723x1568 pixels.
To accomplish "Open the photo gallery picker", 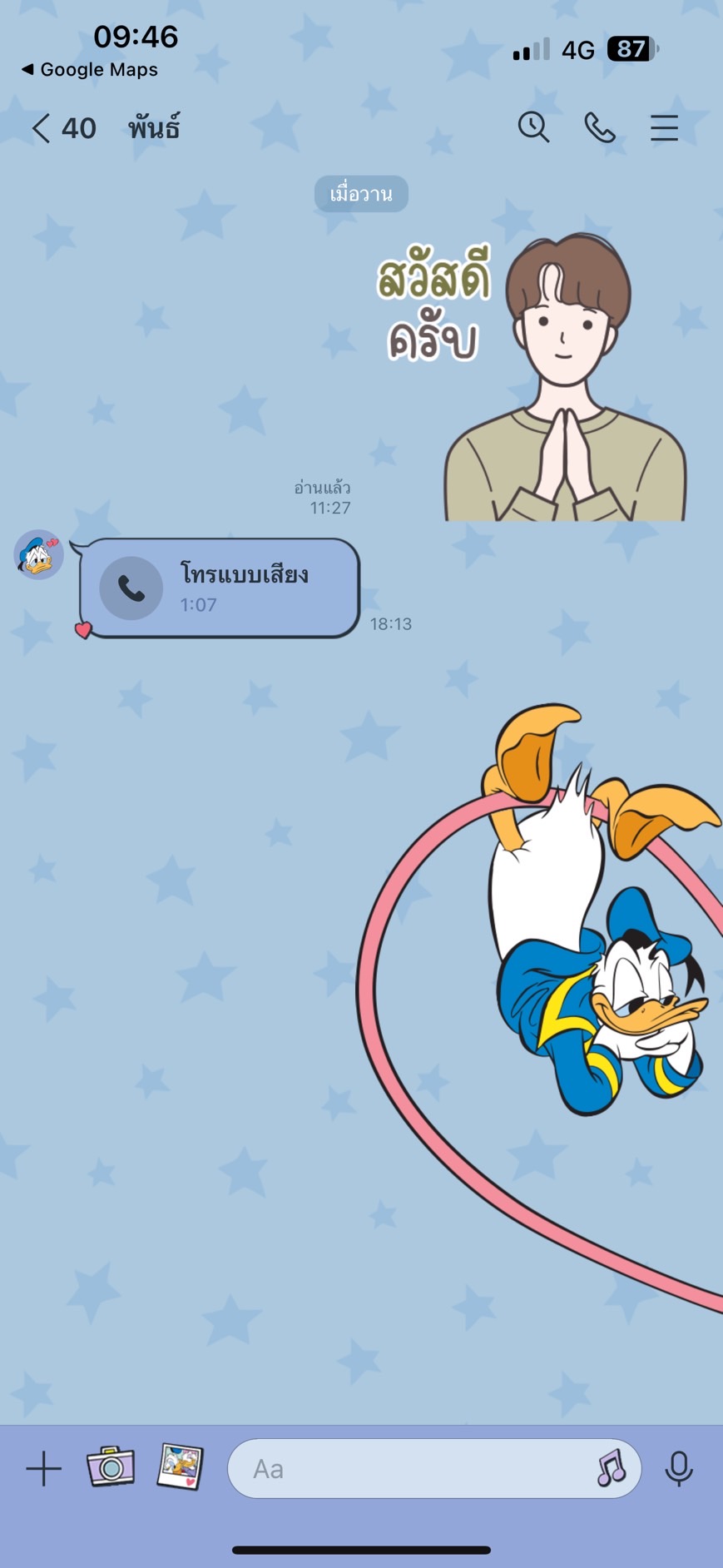I will pyautogui.click(x=181, y=1466).
